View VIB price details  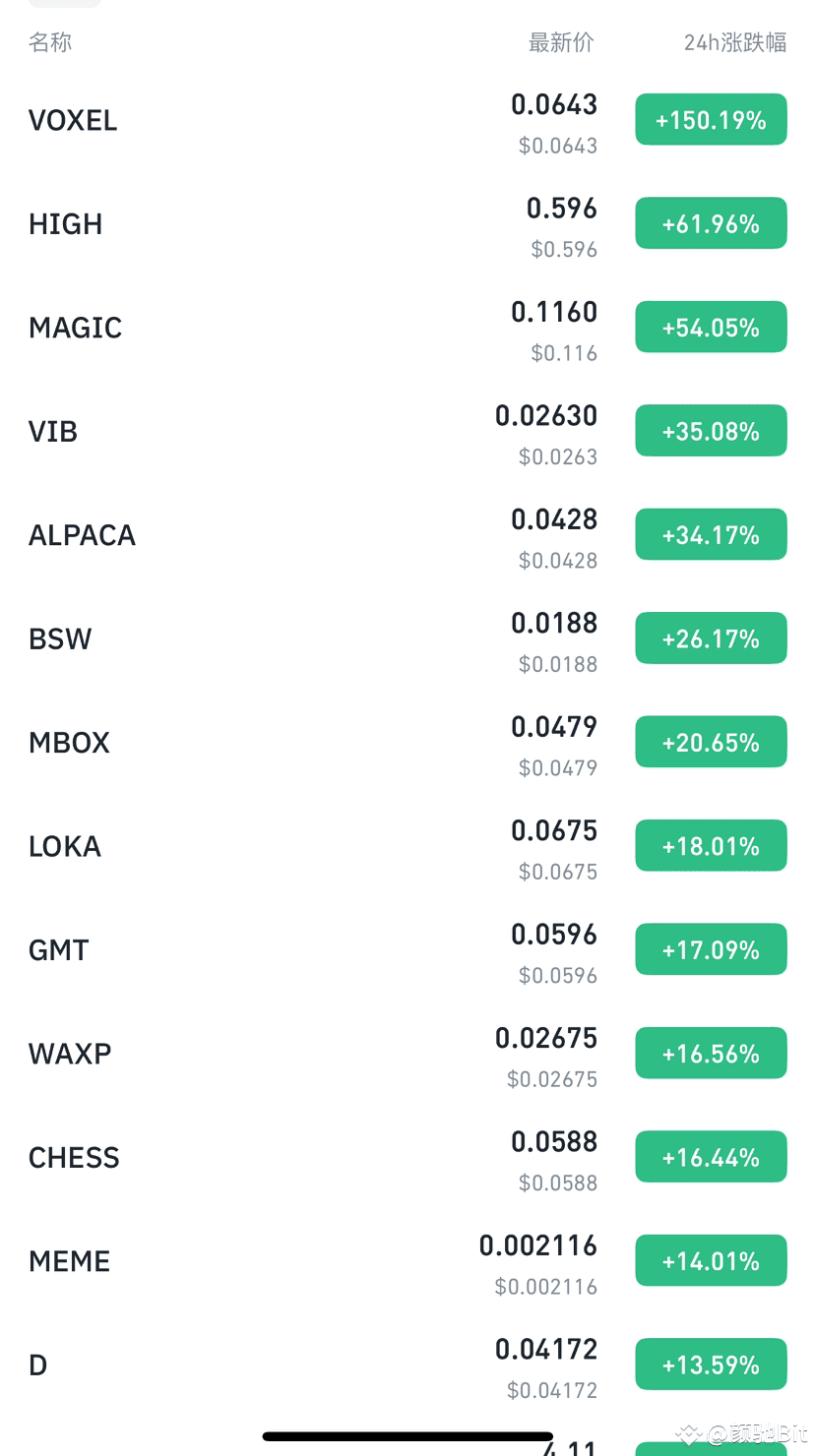pos(407,432)
